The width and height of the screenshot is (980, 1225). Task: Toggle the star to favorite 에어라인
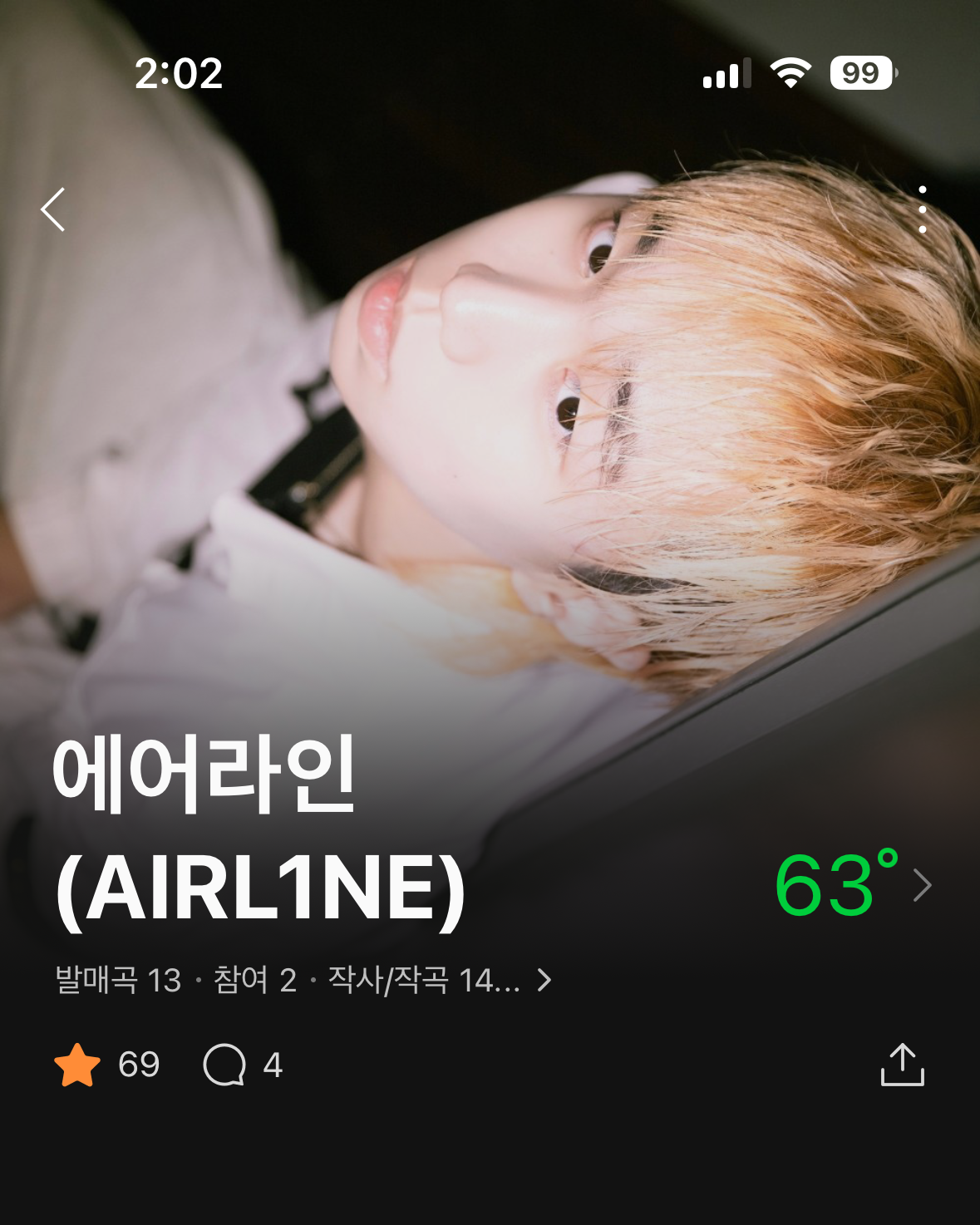coord(77,1065)
